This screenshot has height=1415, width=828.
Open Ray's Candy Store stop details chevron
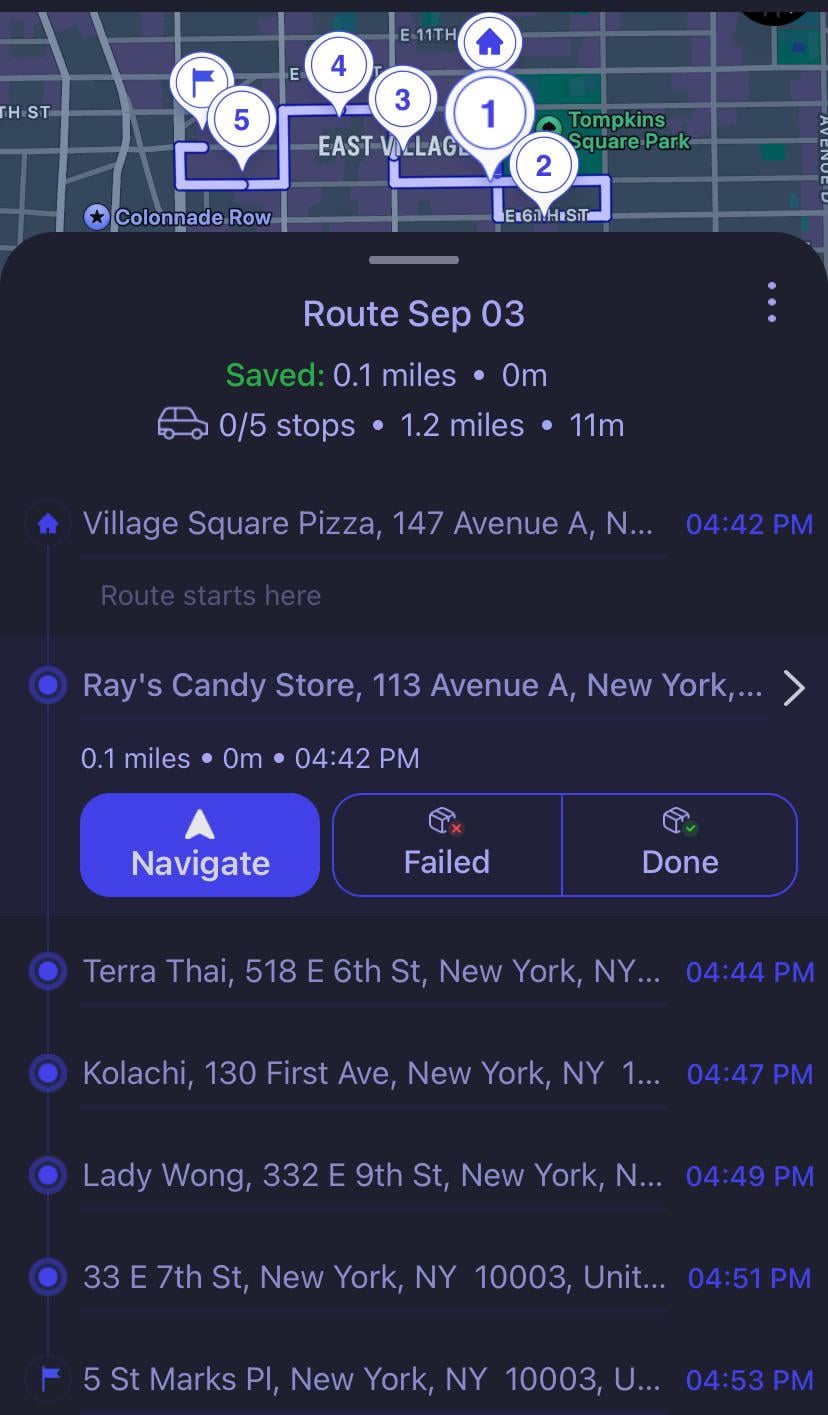[x=793, y=688]
